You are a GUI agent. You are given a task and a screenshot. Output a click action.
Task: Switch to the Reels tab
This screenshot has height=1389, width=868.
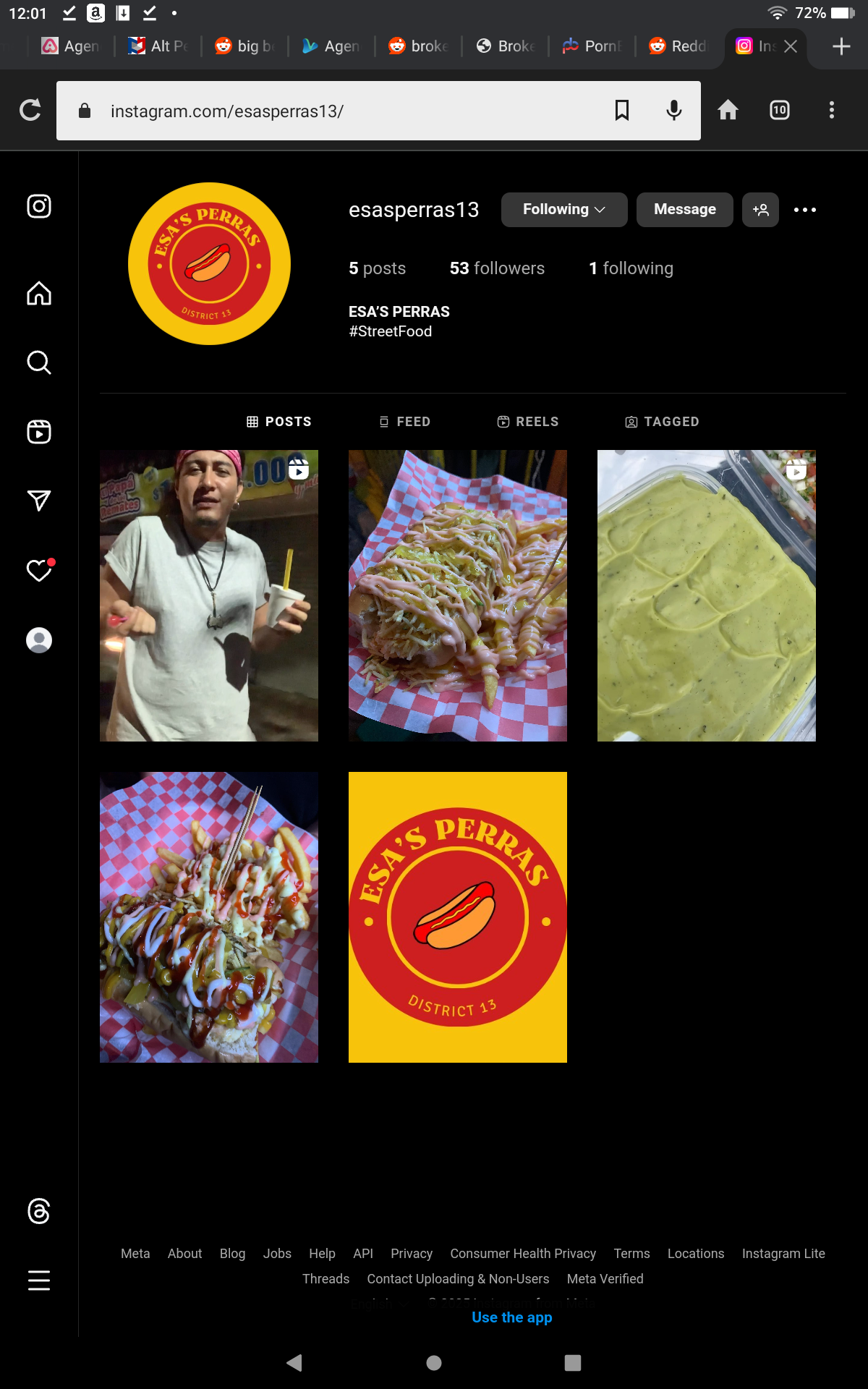pyautogui.click(x=528, y=422)
